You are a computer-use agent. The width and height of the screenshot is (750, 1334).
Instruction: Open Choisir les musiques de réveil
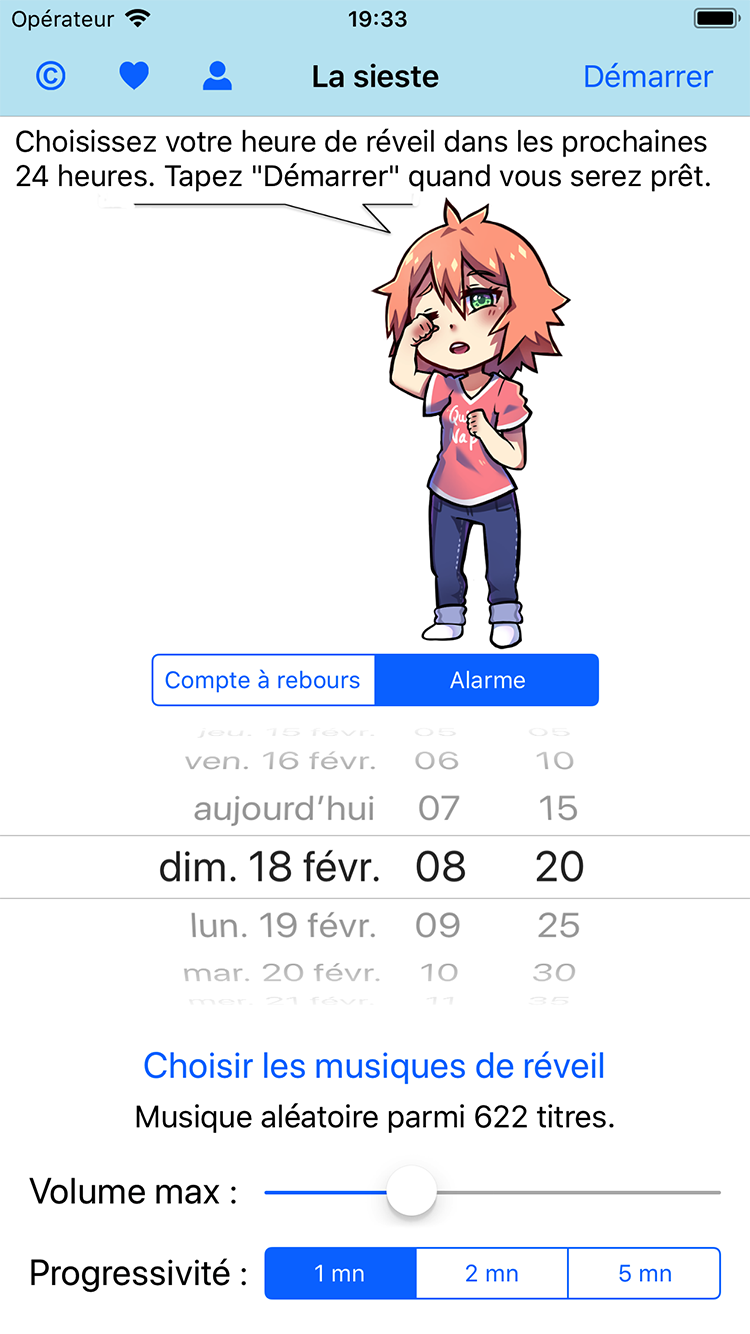tap(374, 1065)
